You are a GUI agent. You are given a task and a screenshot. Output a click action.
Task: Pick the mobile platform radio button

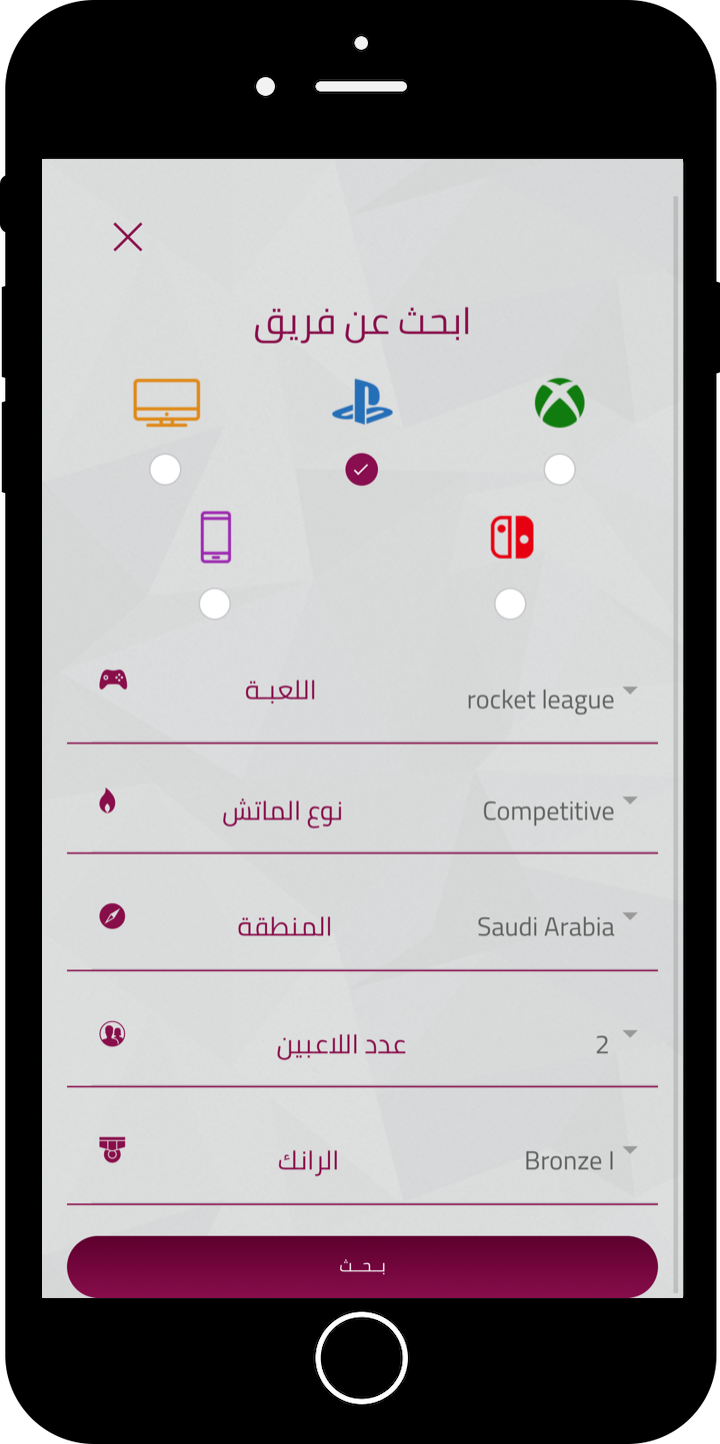tap(214, 604)
